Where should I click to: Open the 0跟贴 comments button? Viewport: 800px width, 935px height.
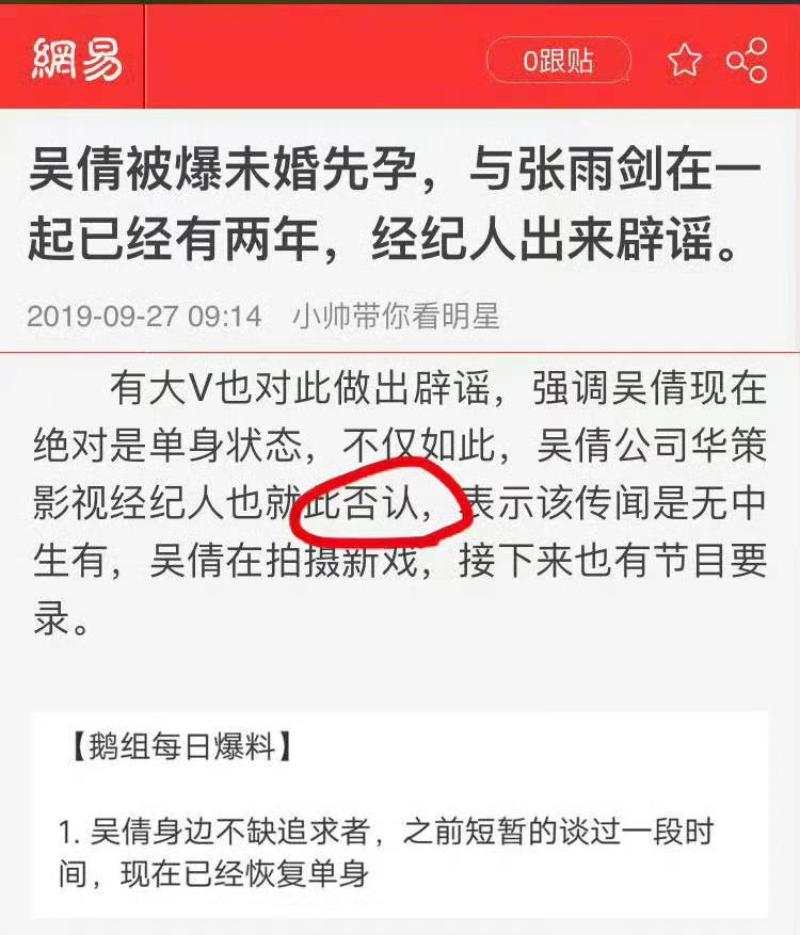pyautogui.click(x=558, y=61)
